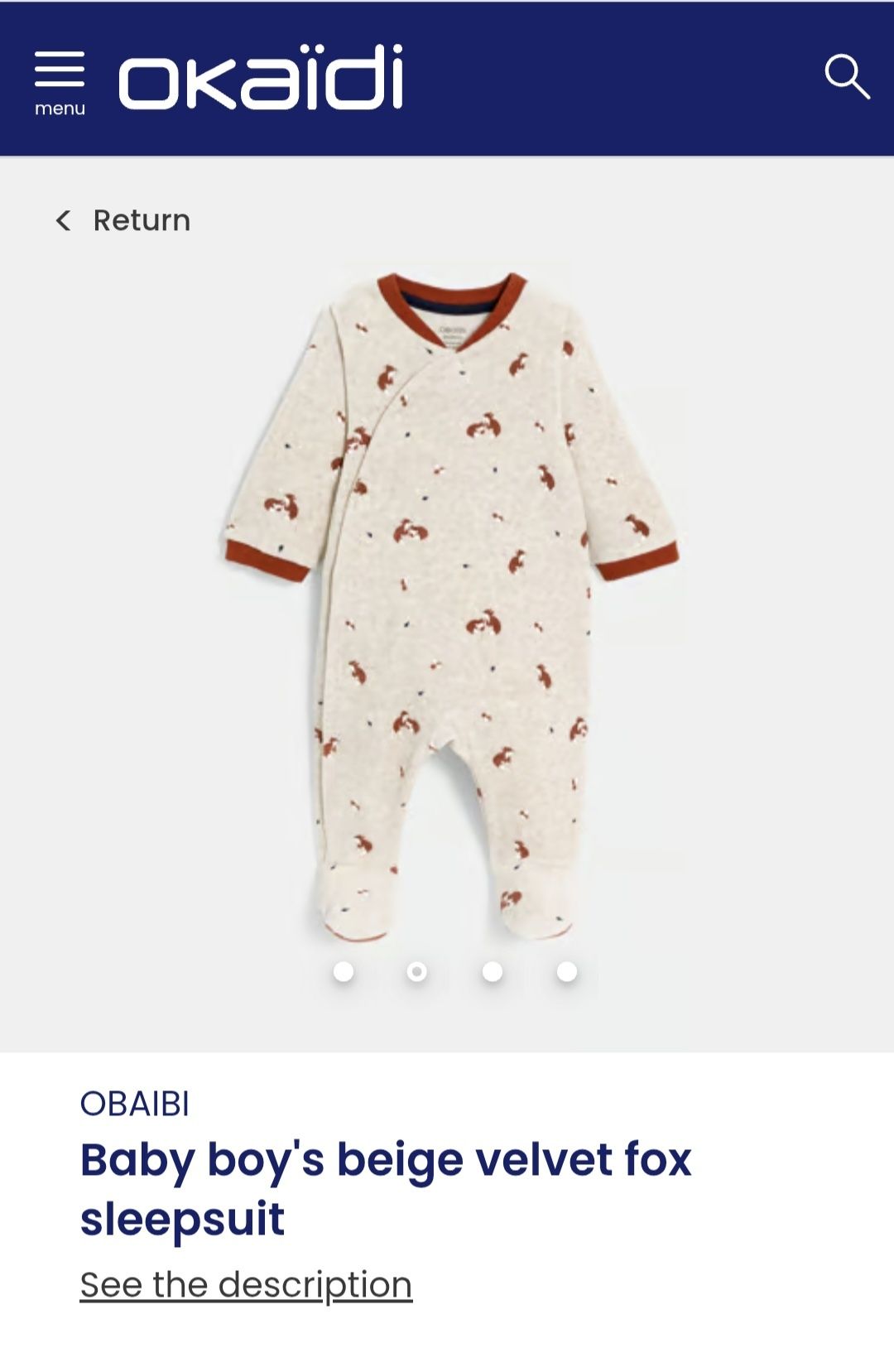The width and height of the screenshot is (894, 1372).
Task: Select the second image indicator dot
Action: click(x=417, y=971)
